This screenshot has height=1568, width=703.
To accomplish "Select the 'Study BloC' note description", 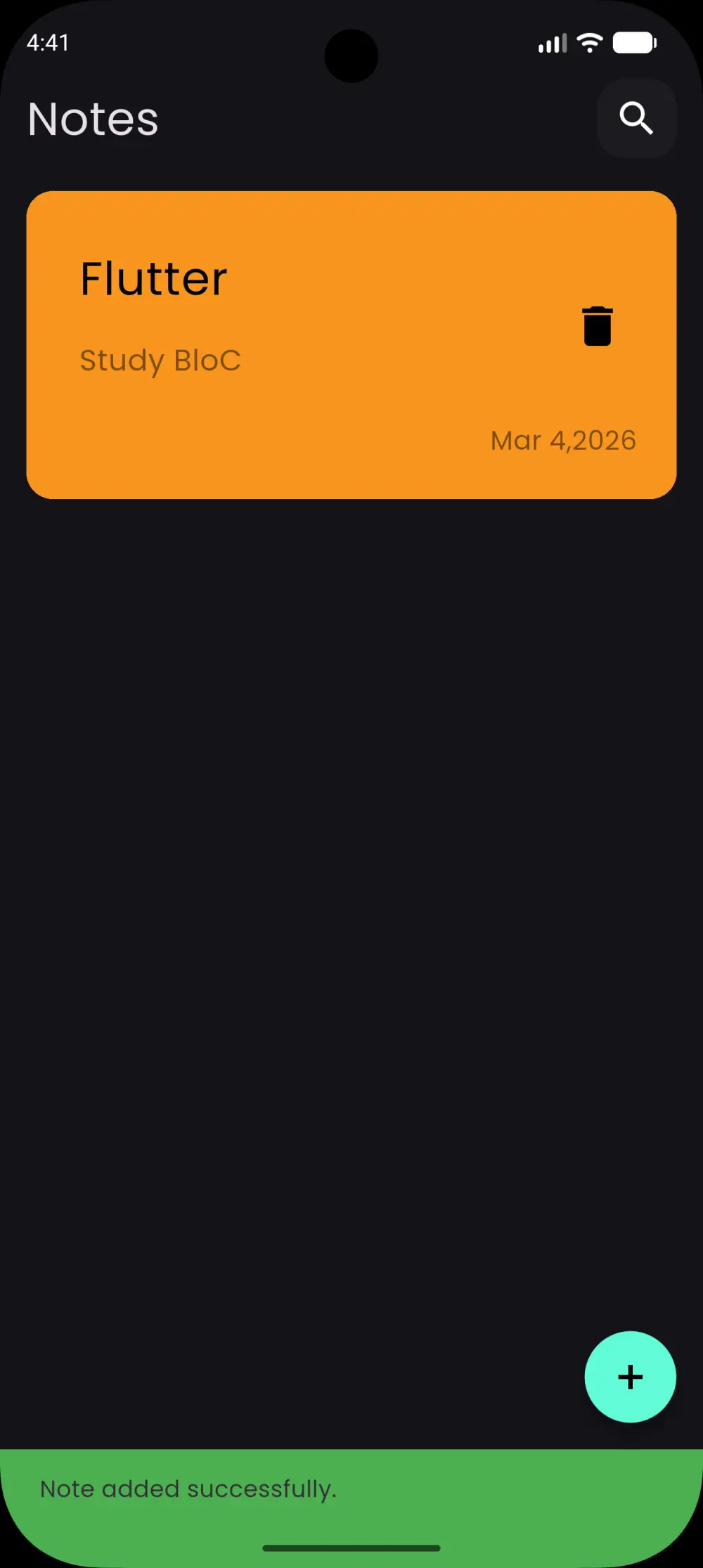I will (160, 360).
